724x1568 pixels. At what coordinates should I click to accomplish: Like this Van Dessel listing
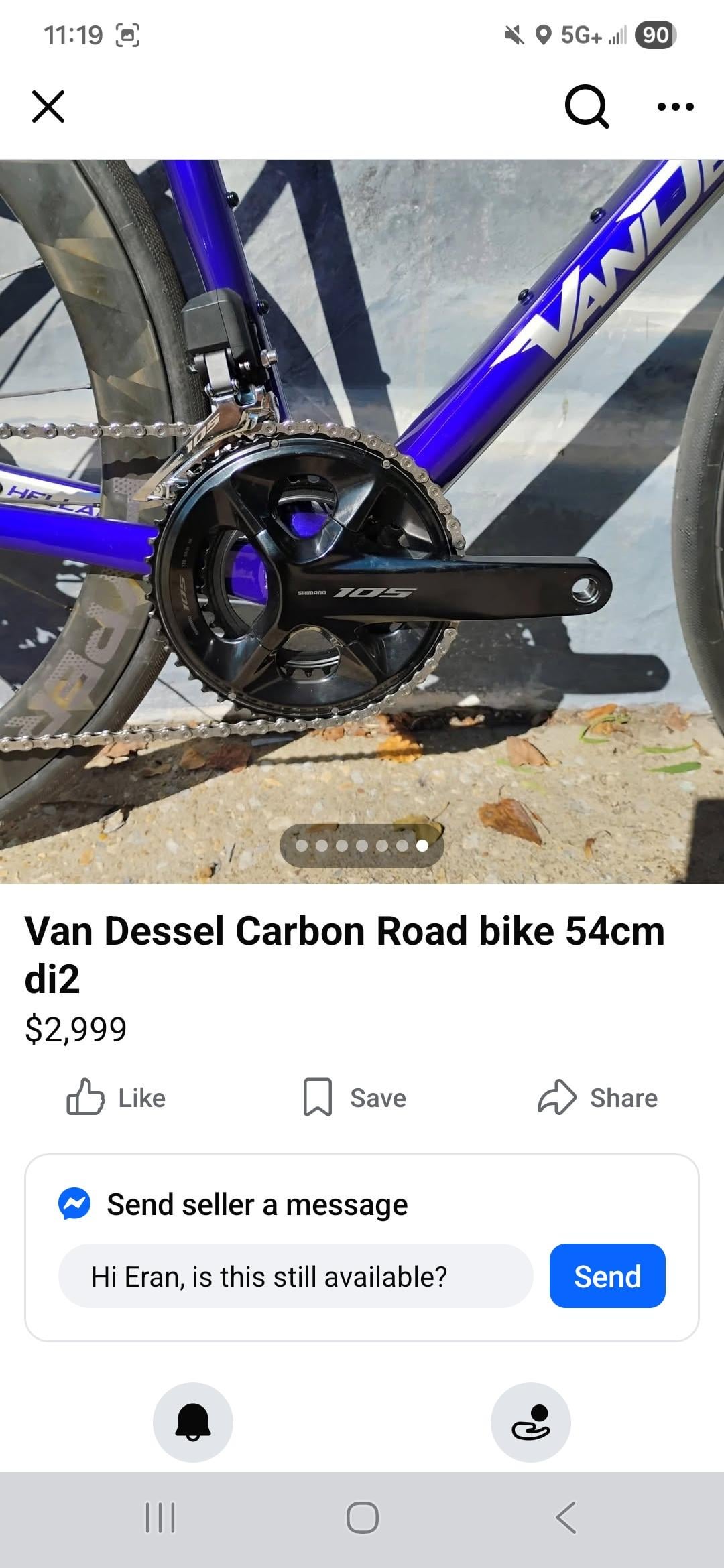tap(116, 1098)
